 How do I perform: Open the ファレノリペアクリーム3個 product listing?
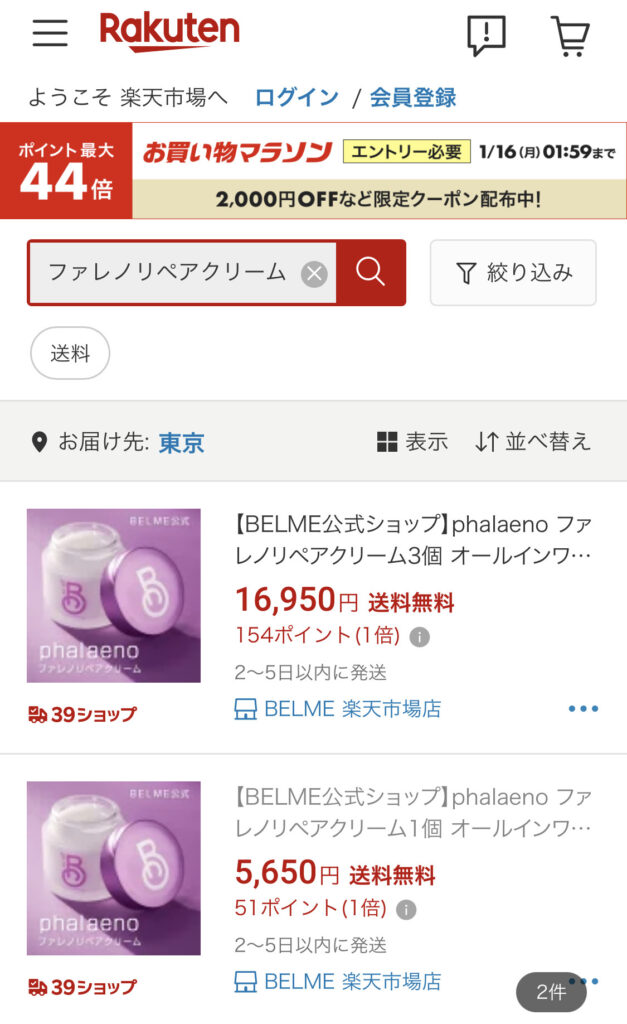(x=412, y=539)
